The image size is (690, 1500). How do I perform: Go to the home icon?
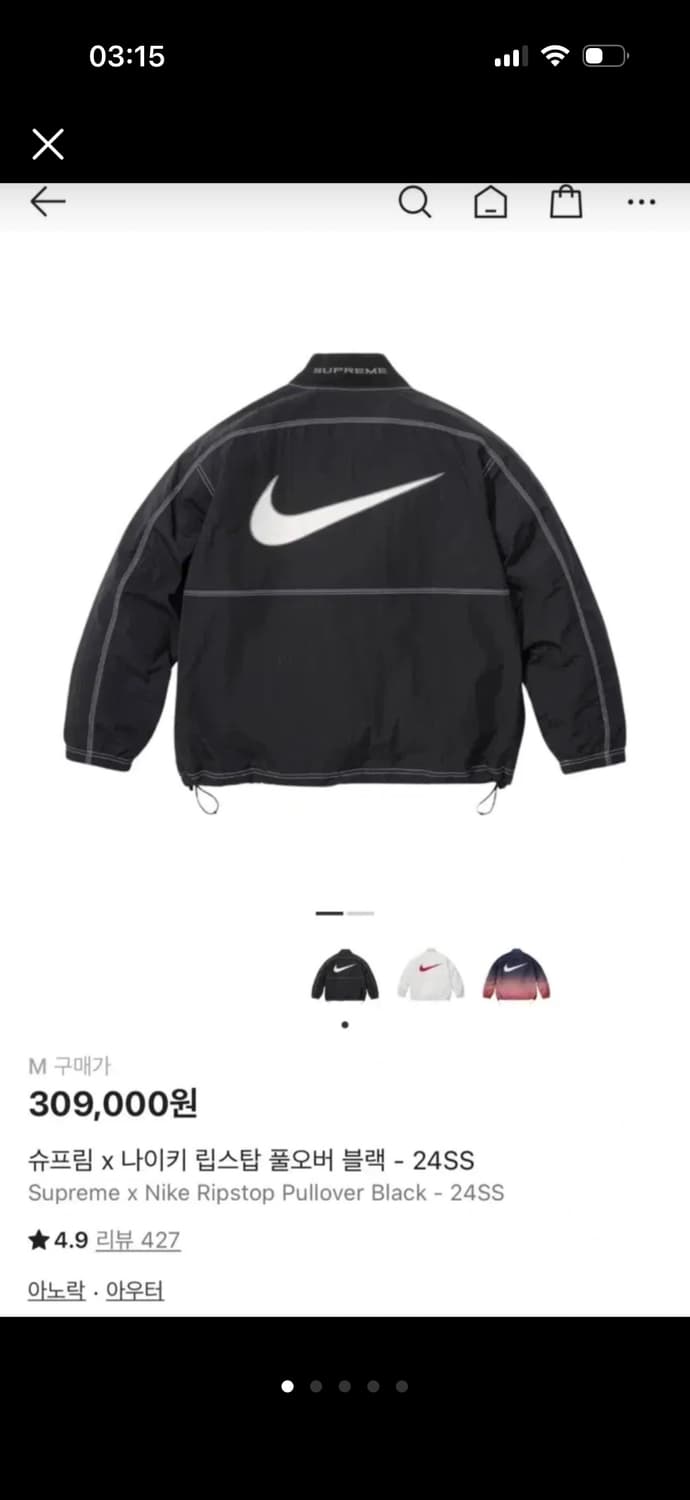point(490,202)
